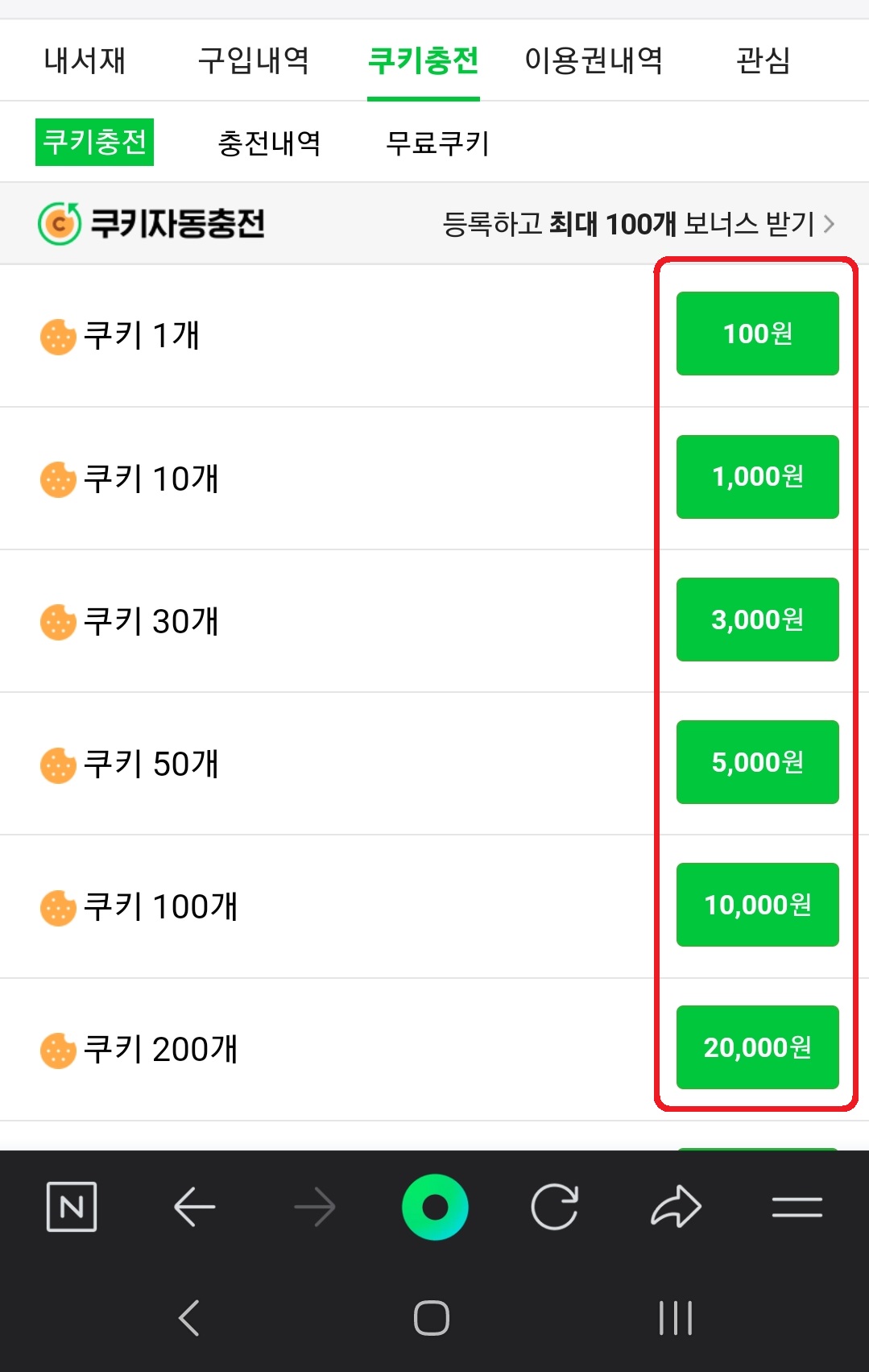
Task: Click the cookie icon next to 쿠키 1개
Action: [x=56, y=333]
